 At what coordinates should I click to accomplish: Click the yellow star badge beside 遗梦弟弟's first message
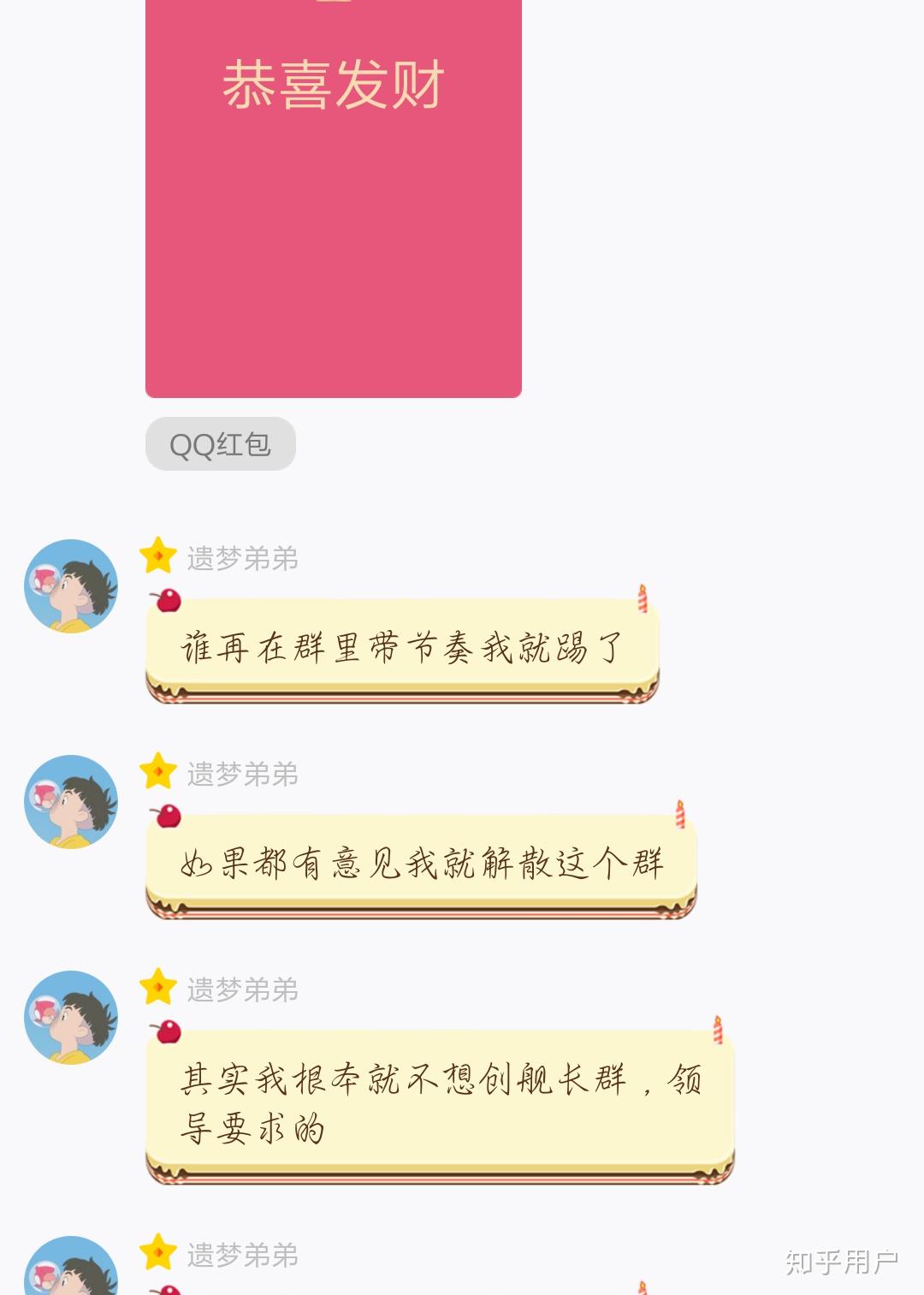point(158,558)
